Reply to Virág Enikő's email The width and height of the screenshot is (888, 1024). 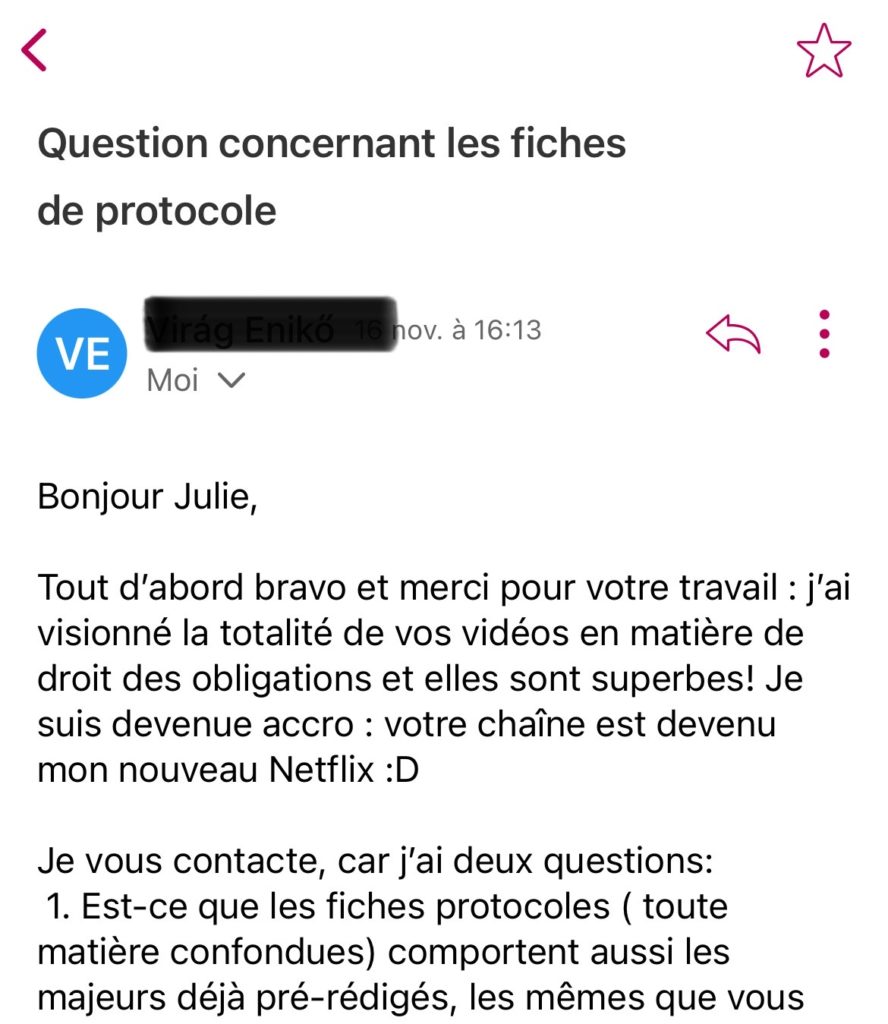click(733, 334)
